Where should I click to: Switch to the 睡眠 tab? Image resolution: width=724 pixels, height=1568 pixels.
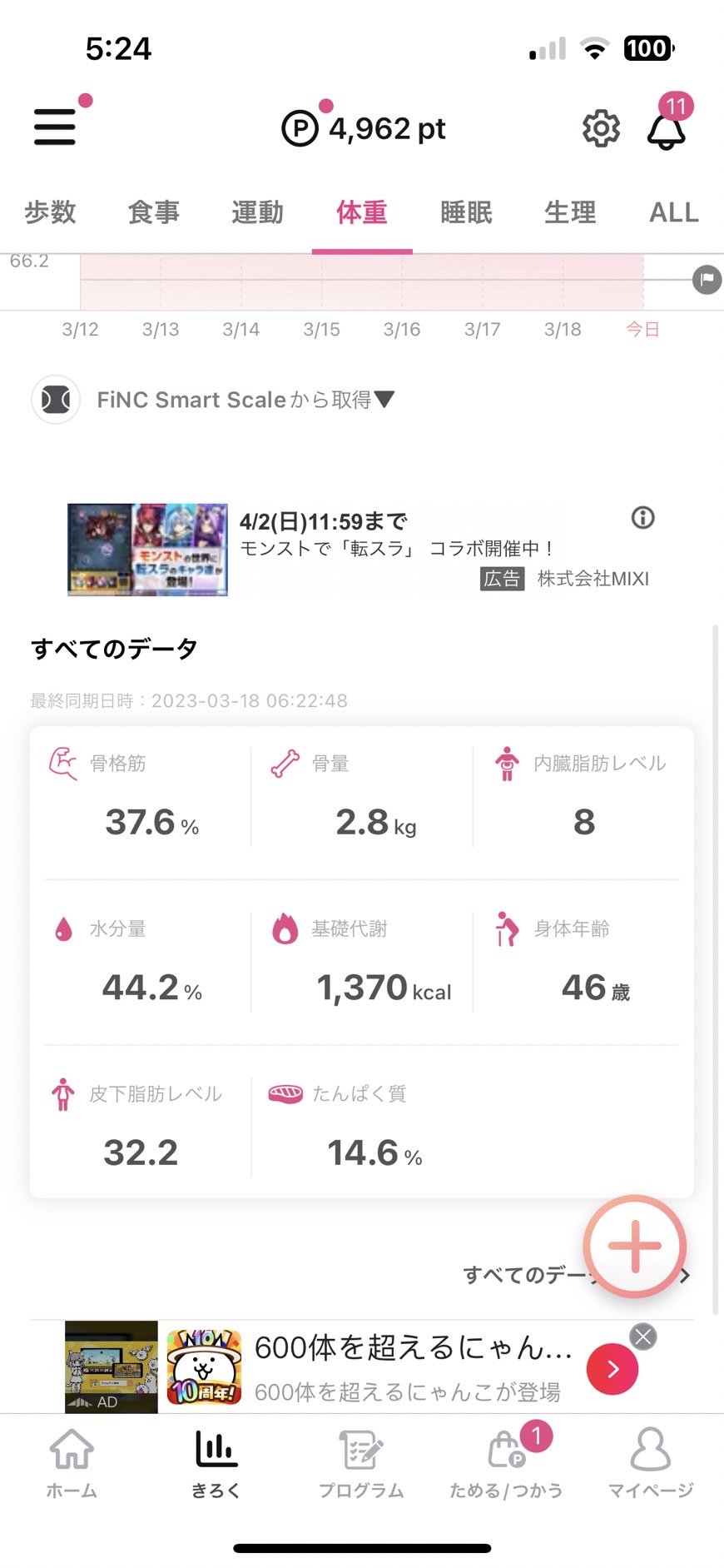coord(466,212)
